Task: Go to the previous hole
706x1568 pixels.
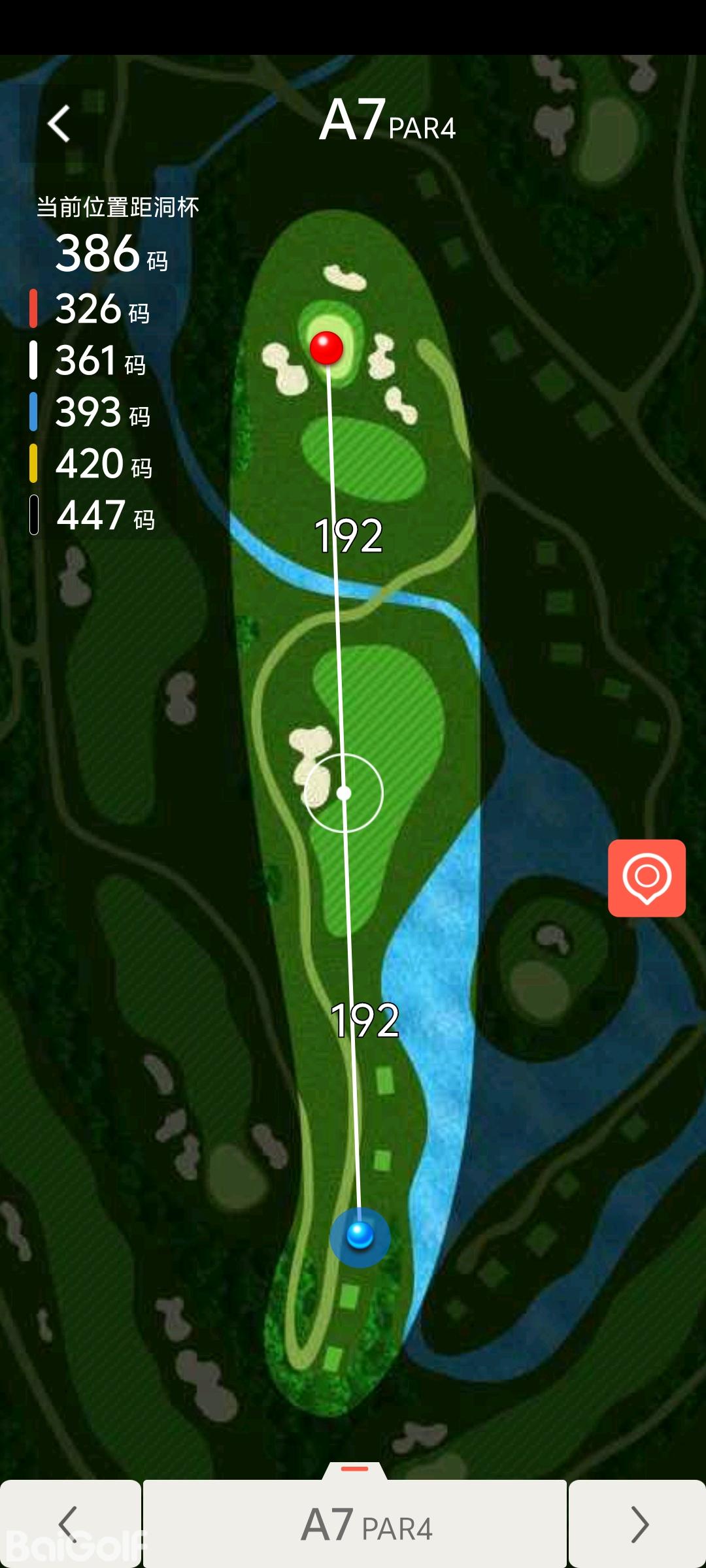Action: 69,1524
